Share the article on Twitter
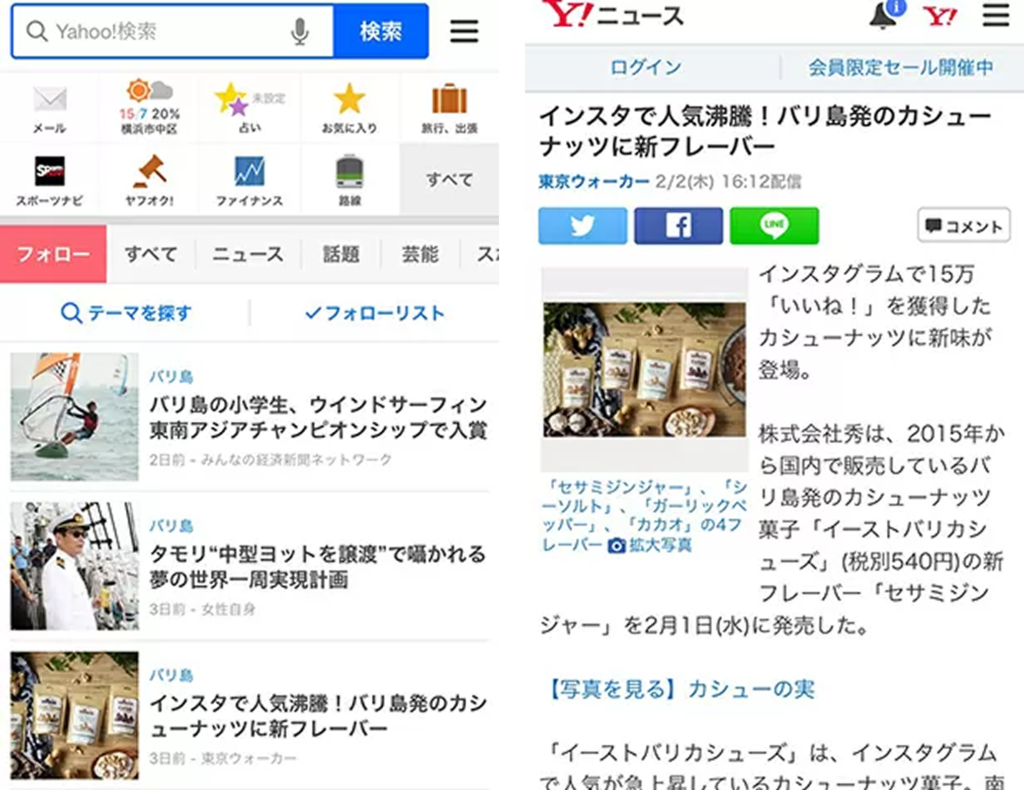This screenshot has height=790, width=1024. pos(582,226)
